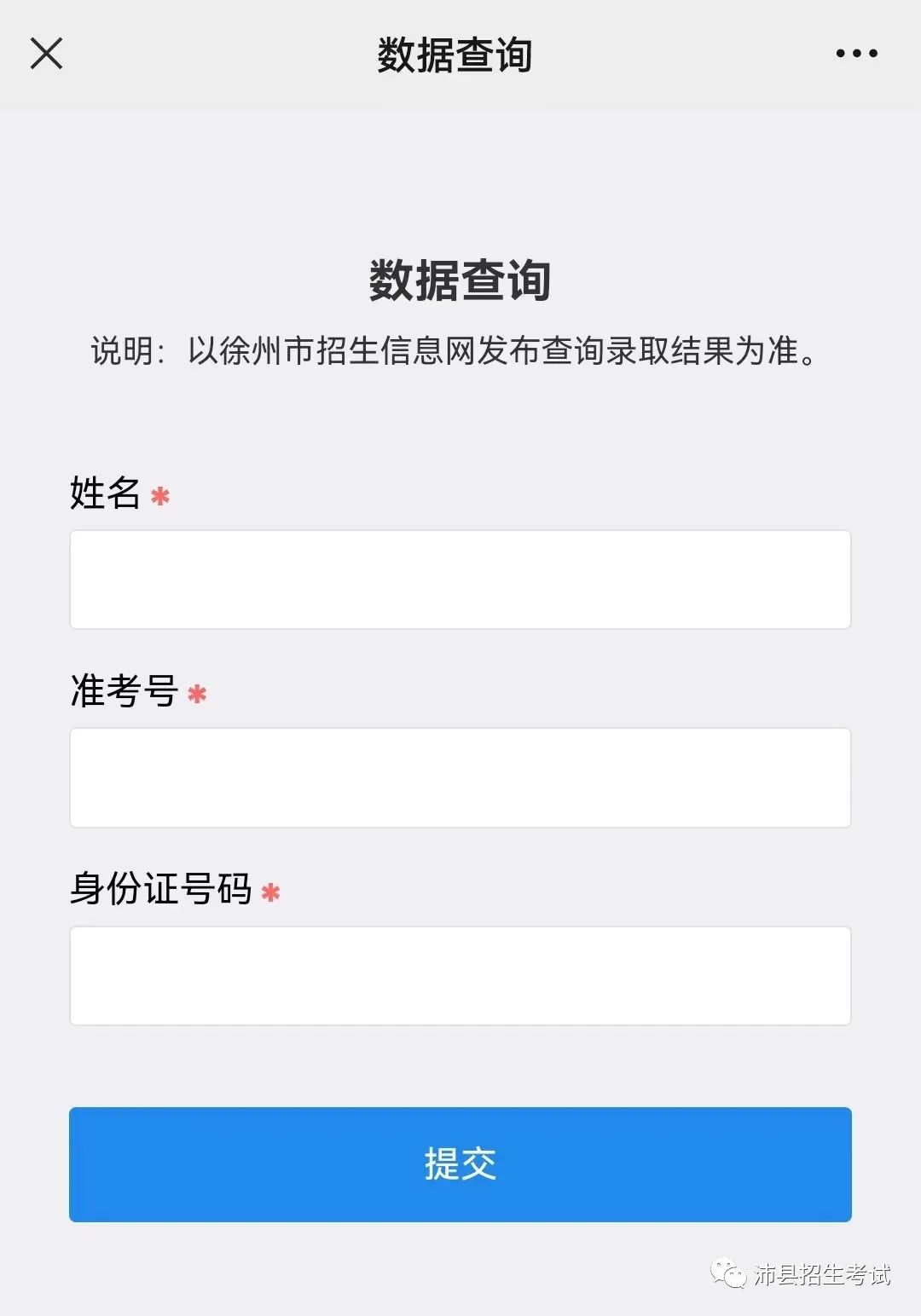Focus the 姓名 input field
This screenshot has width=921, height=1316.
(x=460, y=580)
